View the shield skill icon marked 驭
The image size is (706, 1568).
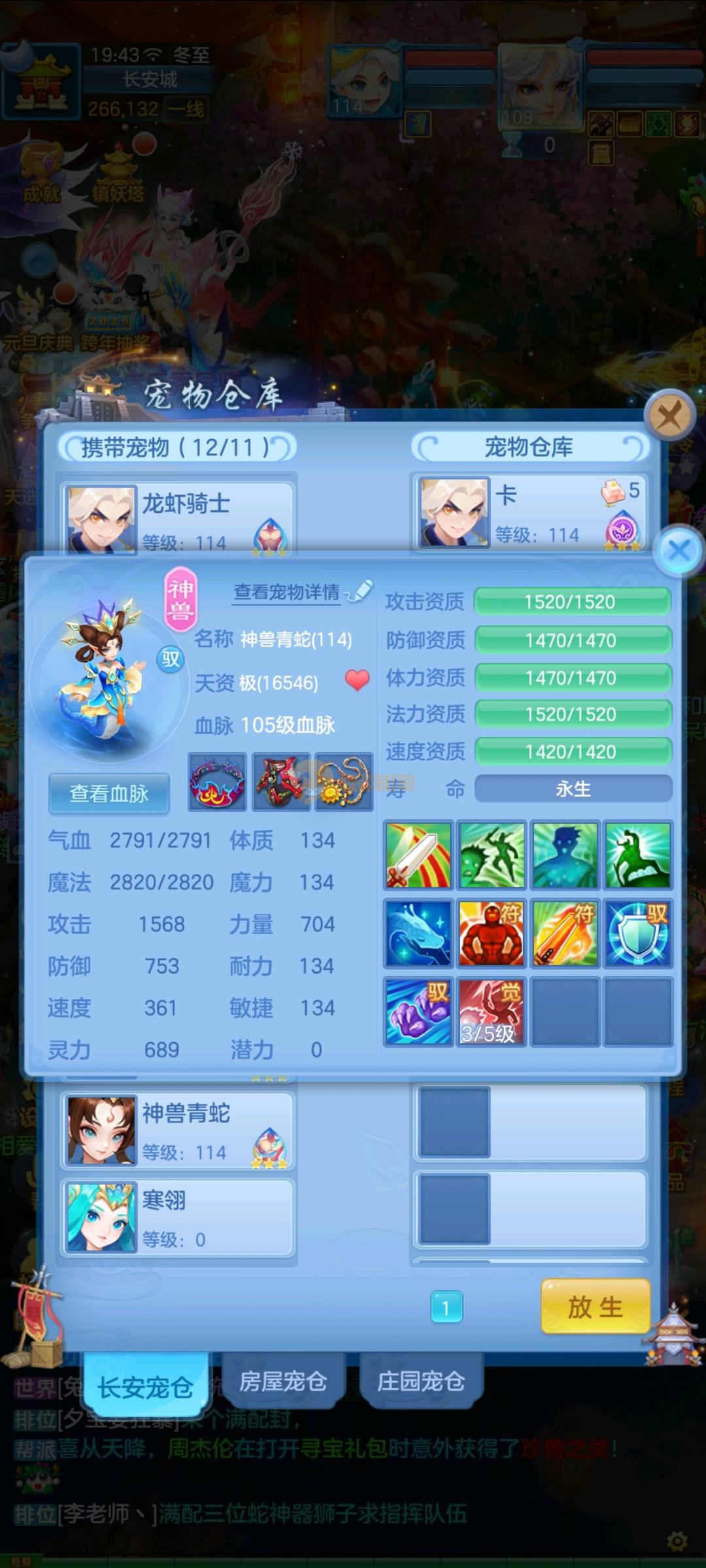click(x=637, y=933)
